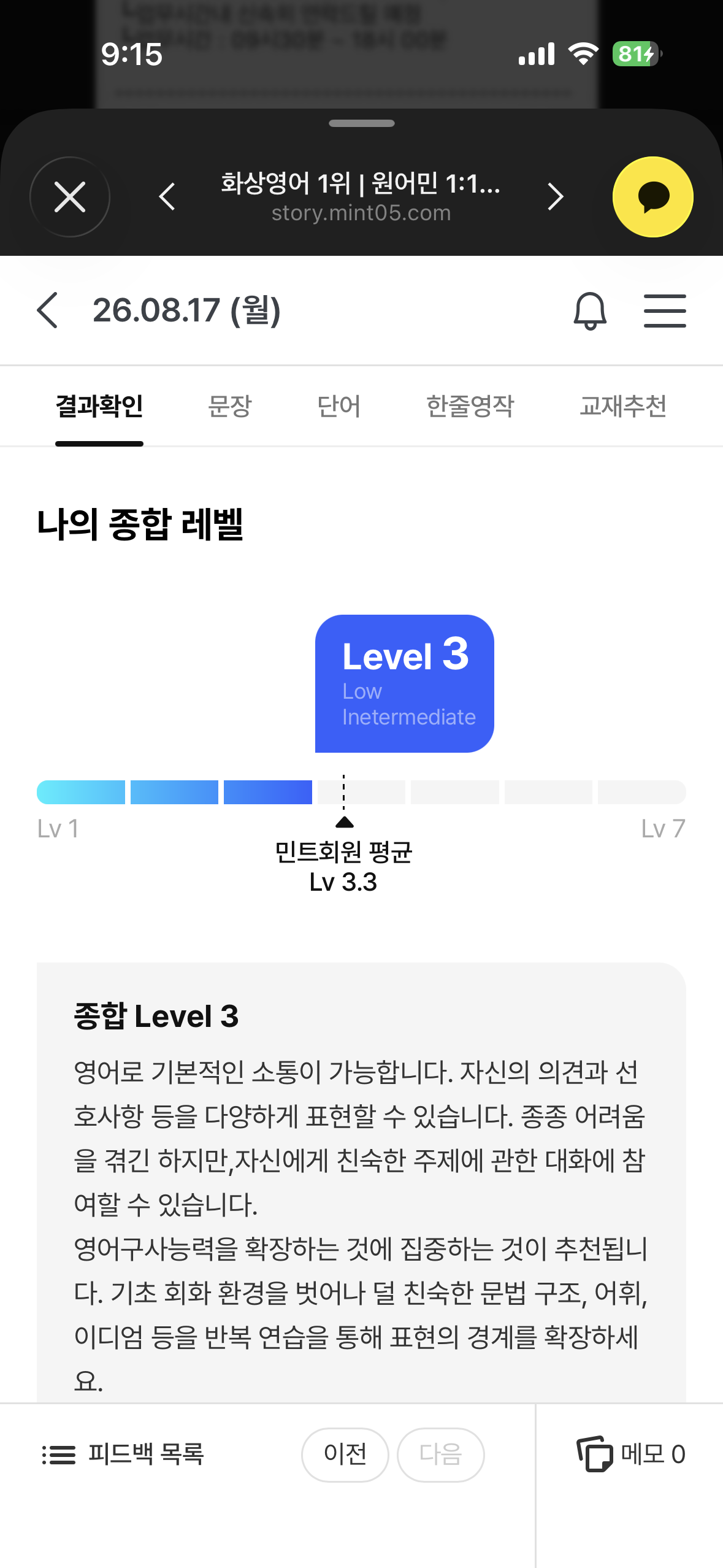Switch to the 문장 tab

(x=230, y=406)
